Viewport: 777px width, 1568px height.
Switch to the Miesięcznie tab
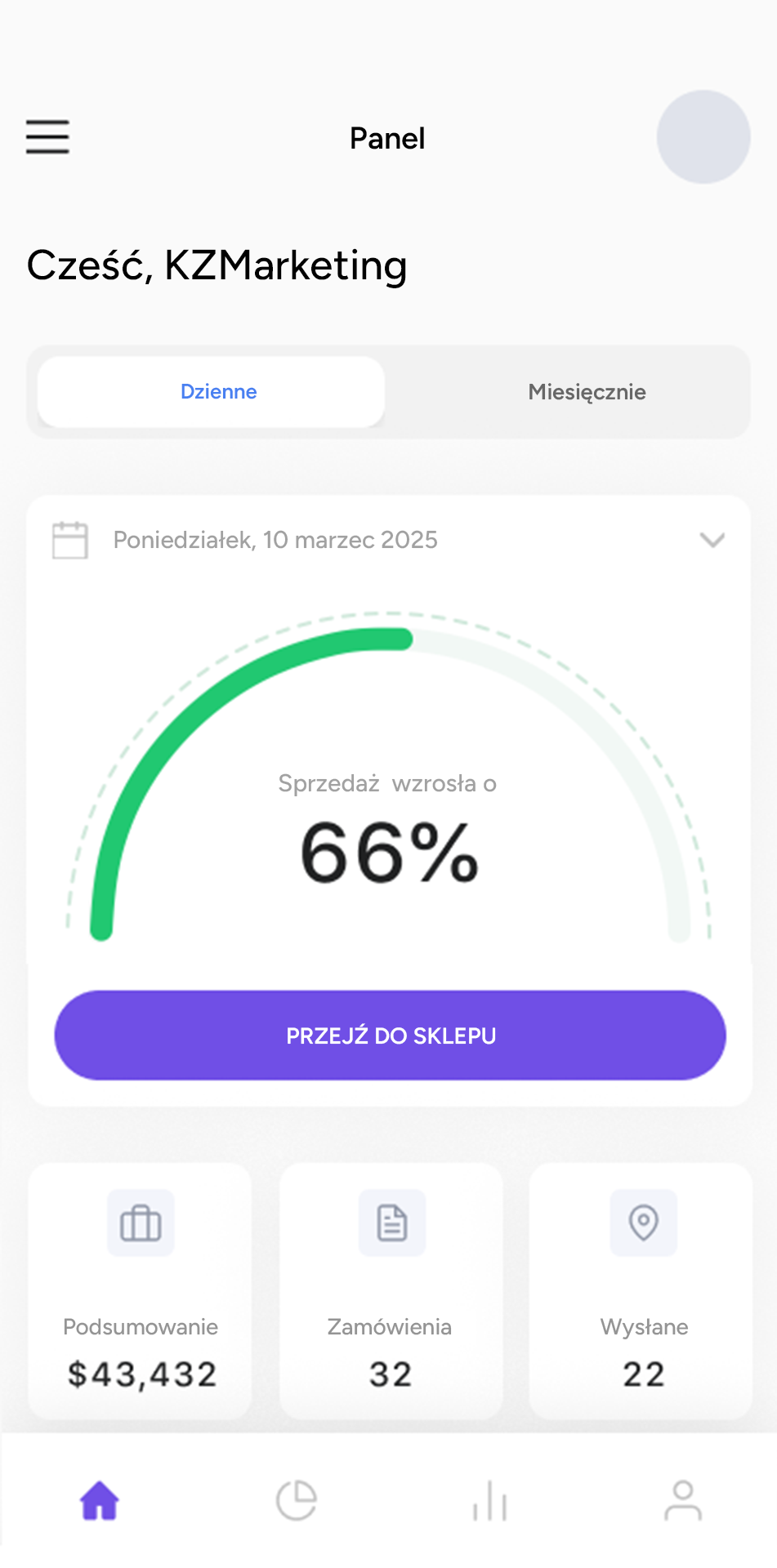(586, 392)
